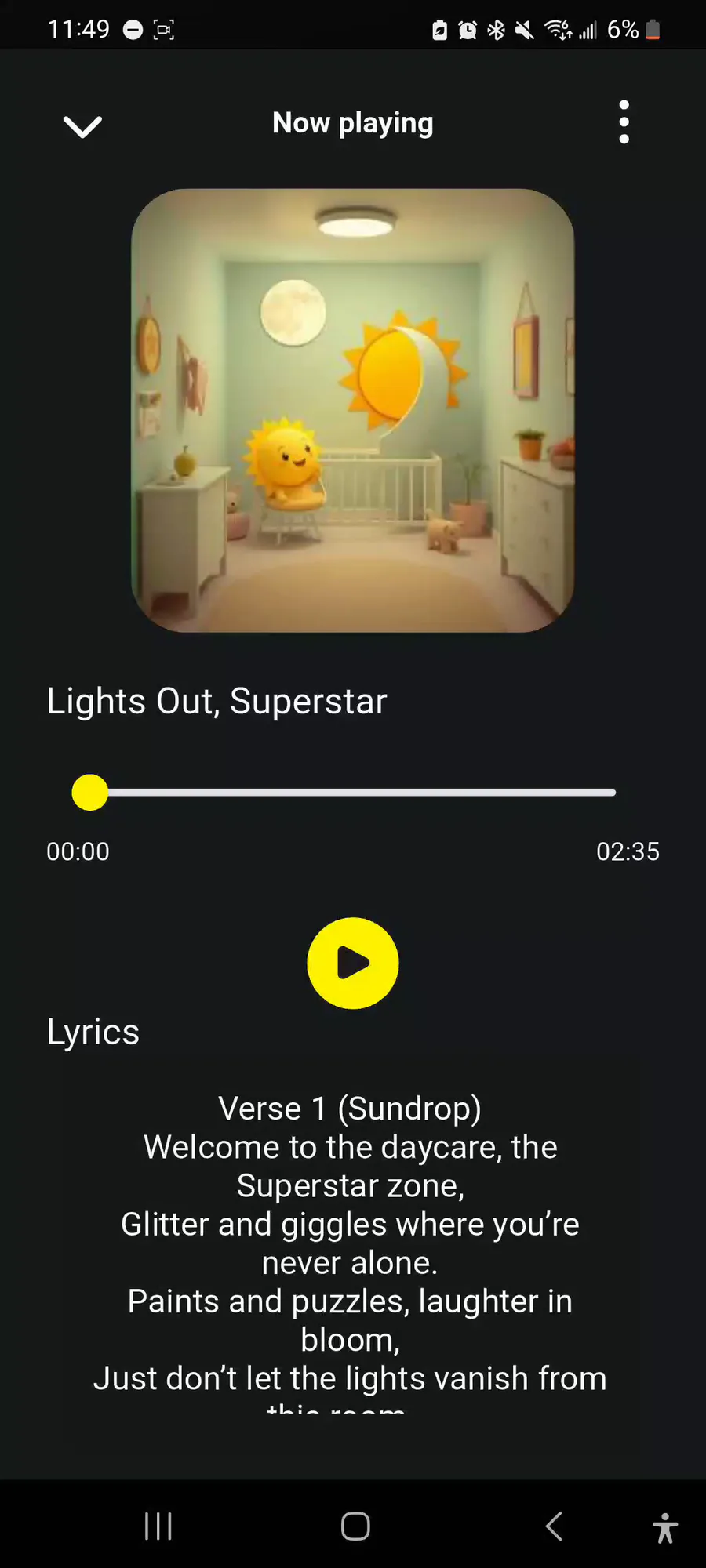Image resolution: width=706 pixels, height=1568 pixels.
Task: Play Lights Out, Superstar
Action: pos(352,963)
